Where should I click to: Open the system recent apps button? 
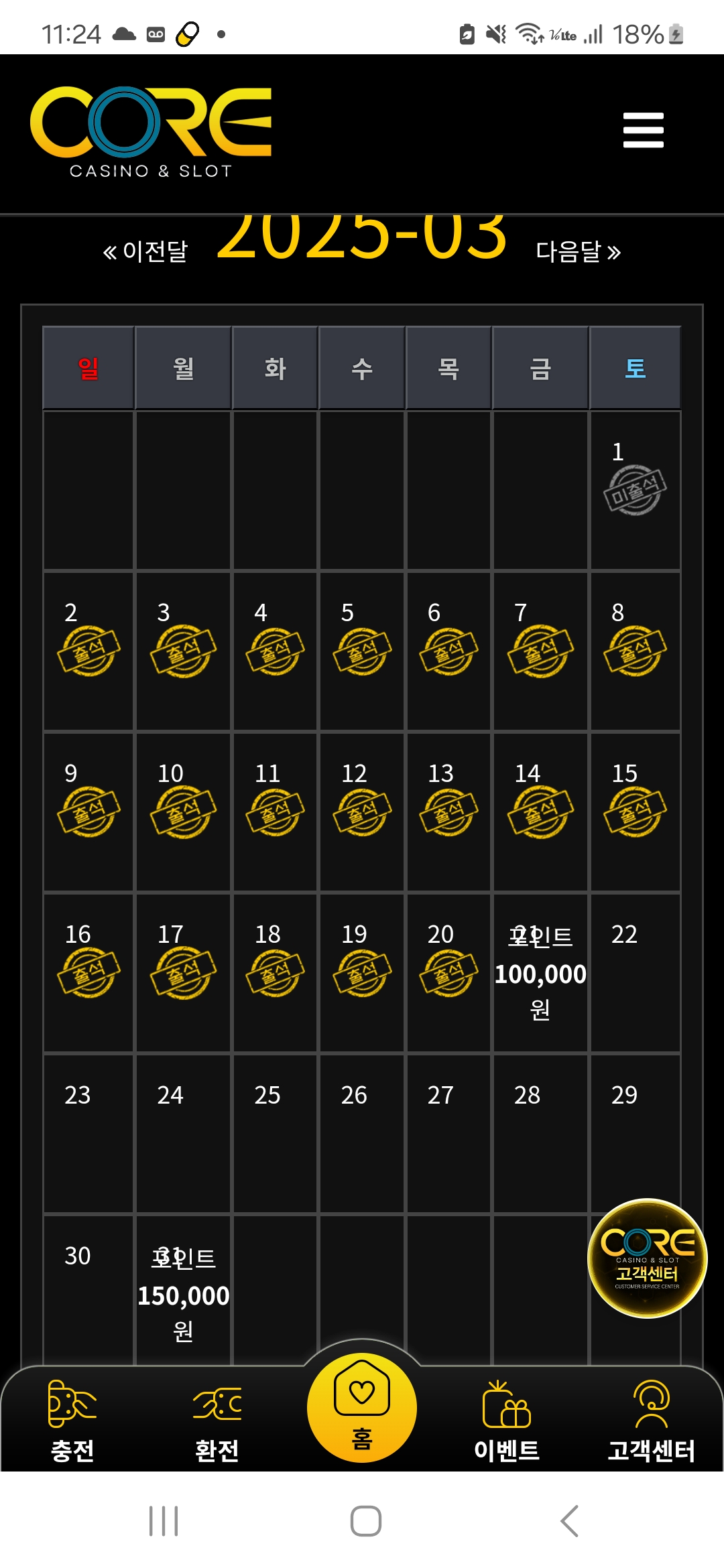[164, 1520]
